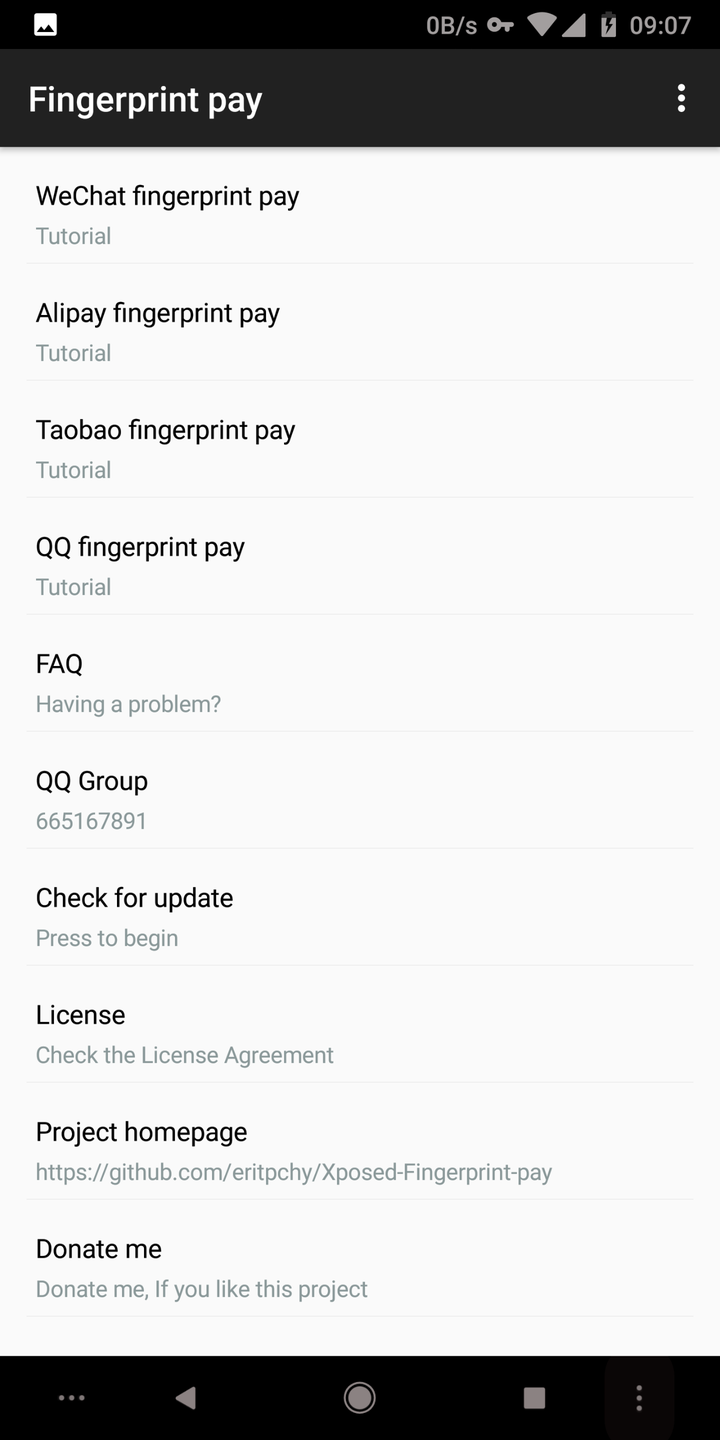View the License Agreement

point(360,1033)
